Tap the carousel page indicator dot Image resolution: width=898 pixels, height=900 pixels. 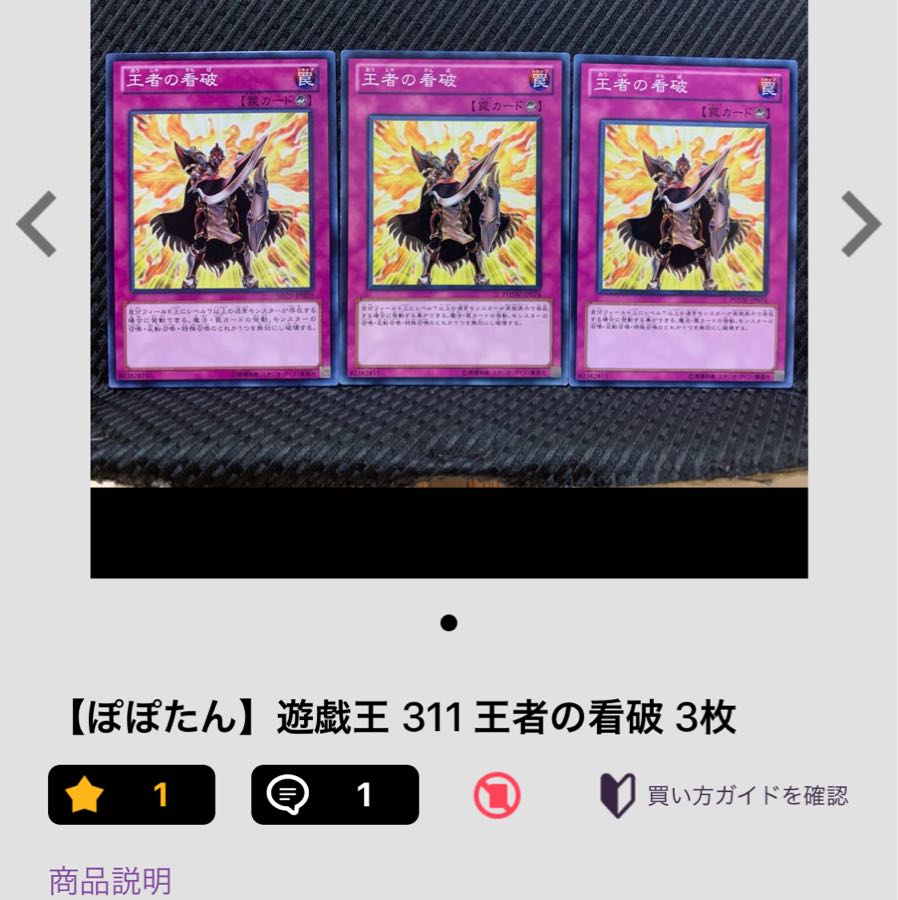[449, 623]
